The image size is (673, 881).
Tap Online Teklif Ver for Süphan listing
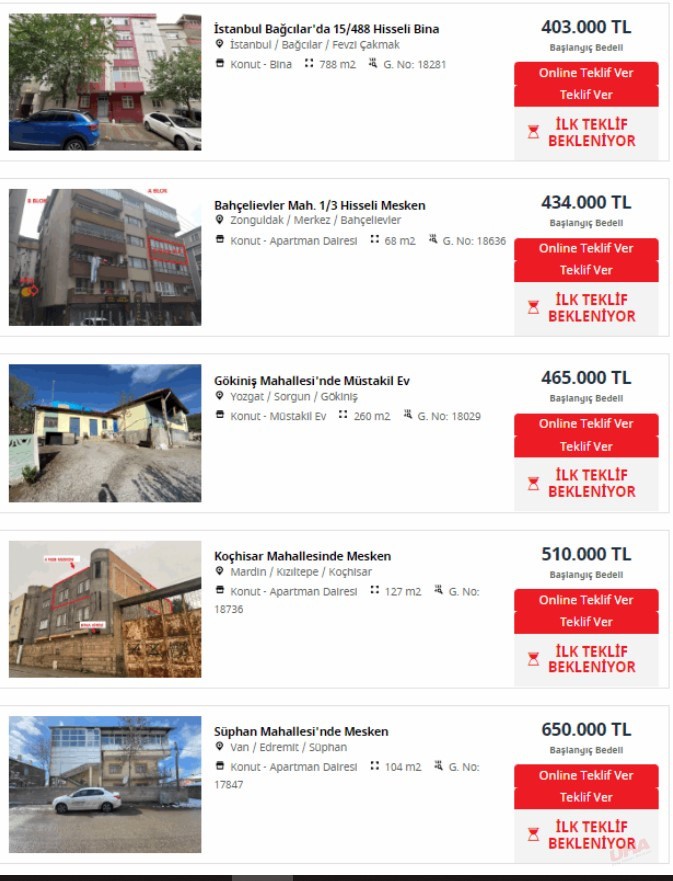(x=586, y=775)
